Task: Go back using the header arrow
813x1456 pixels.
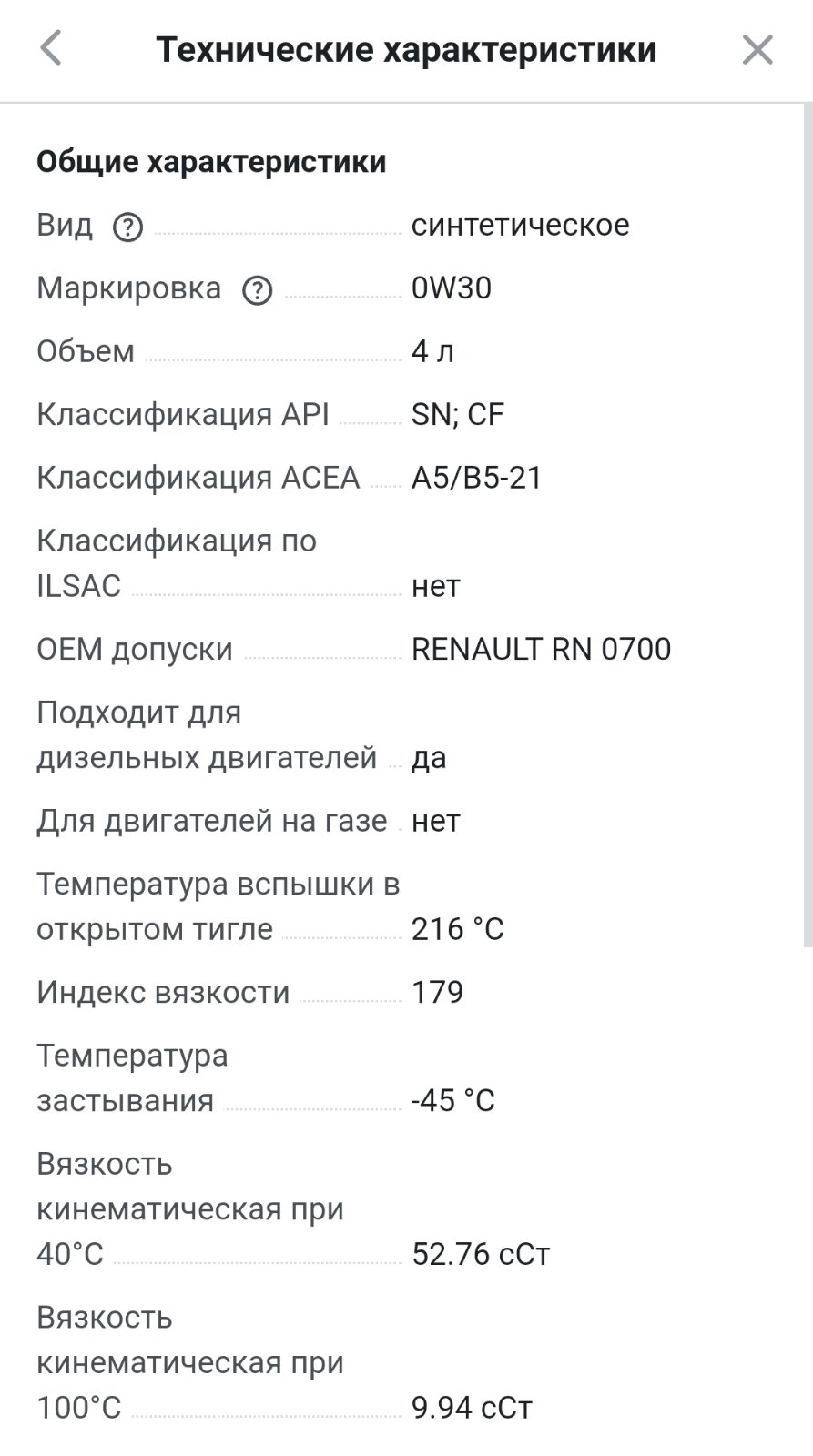Action: (51, 48)
